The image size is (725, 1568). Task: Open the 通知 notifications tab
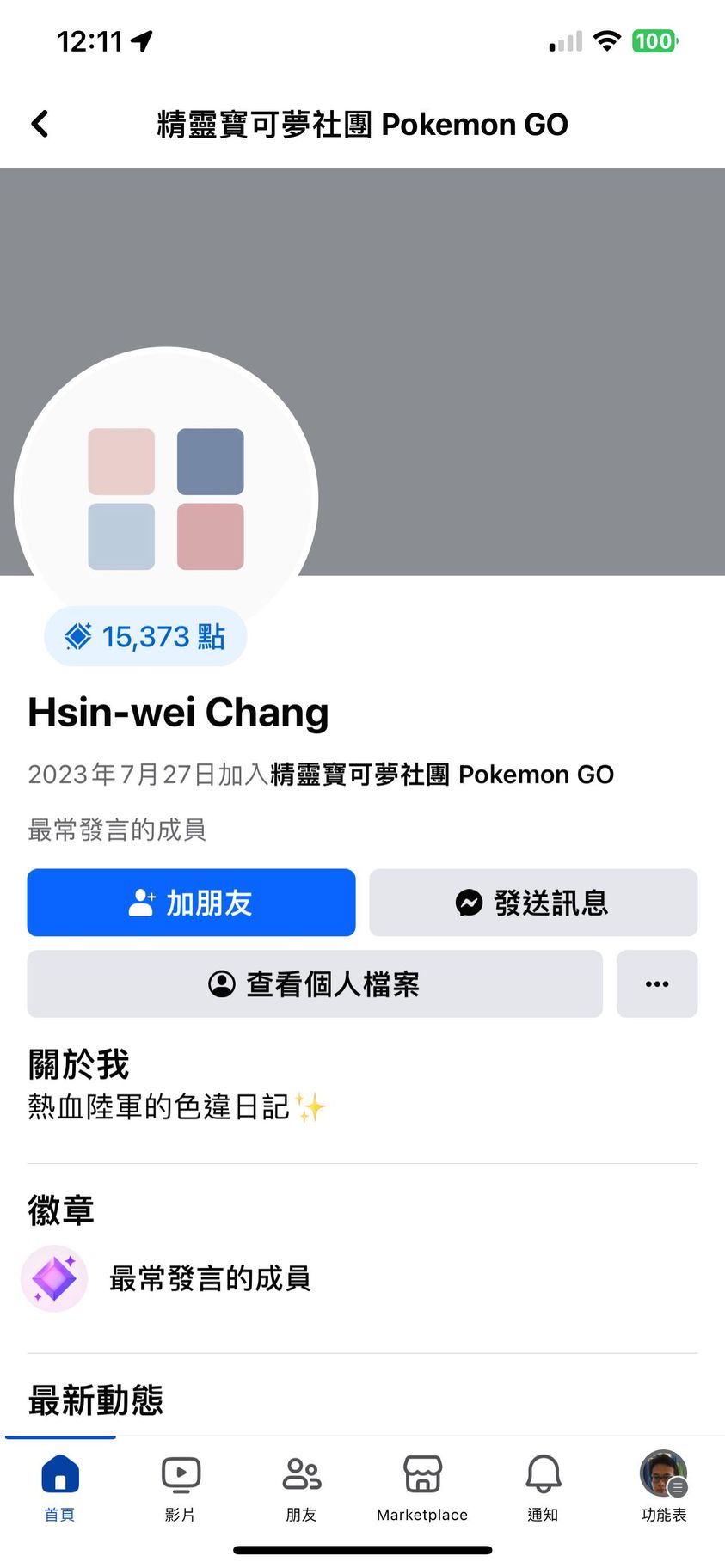click(543, 1487)
